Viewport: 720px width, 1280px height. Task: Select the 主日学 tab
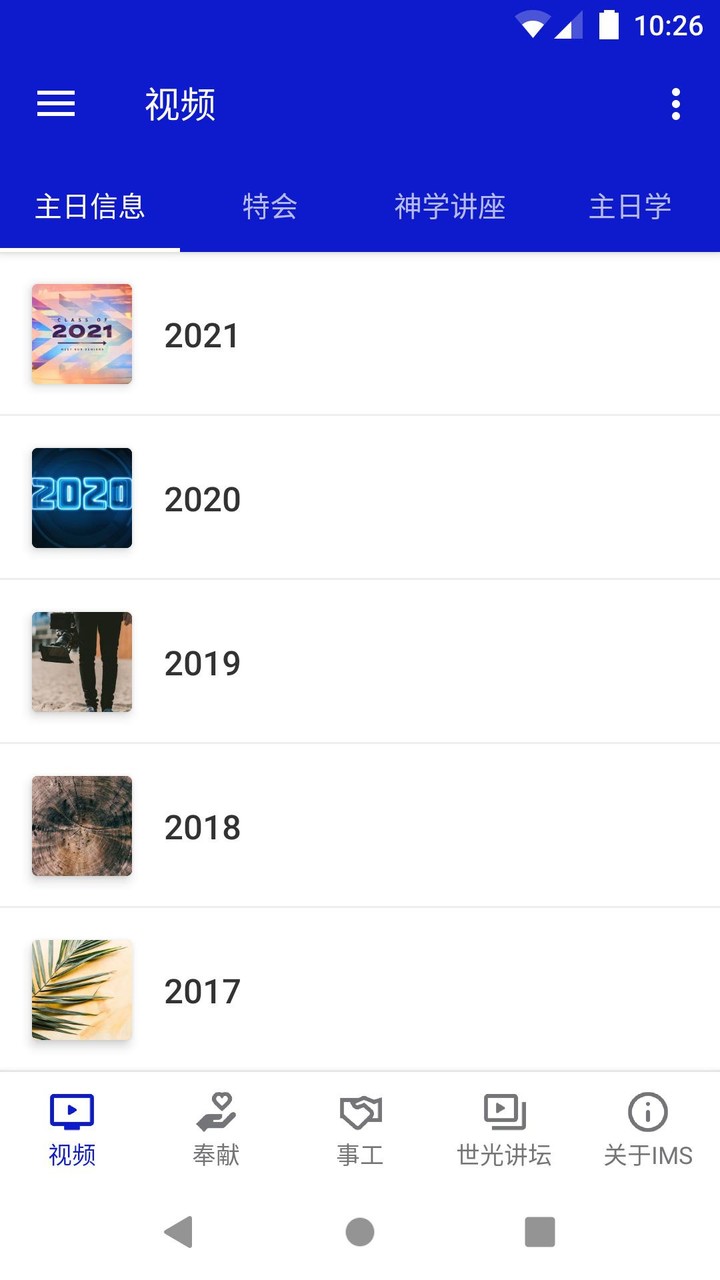pos(630,207)
